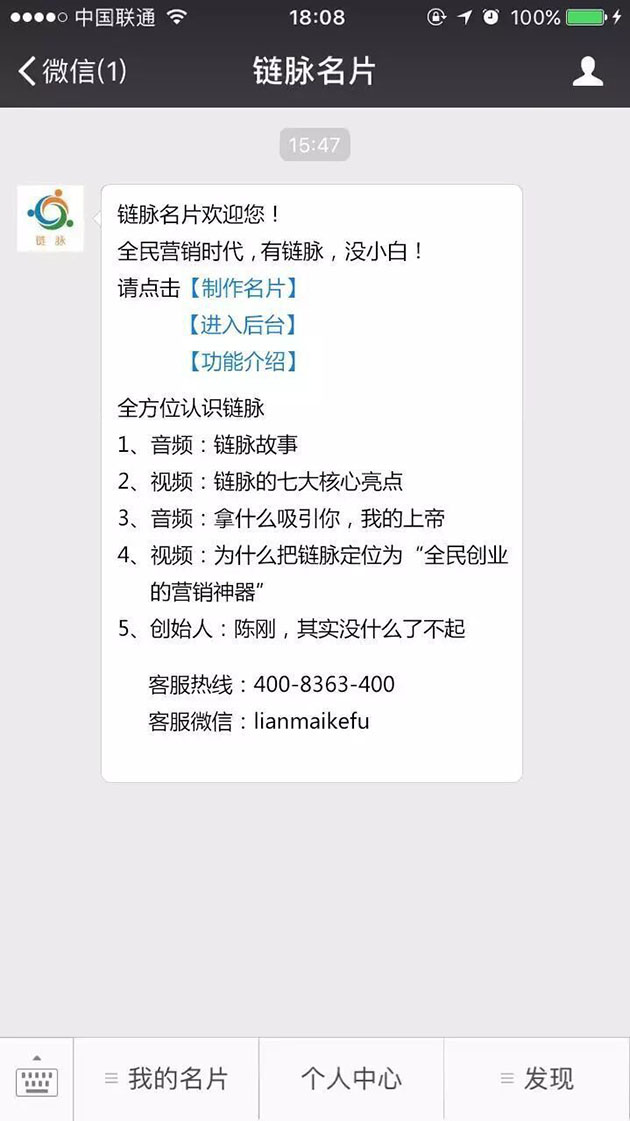The height and width of the screenshot is (1121, 630).
Task: Open the account profile icon
Action: pos(588,72)
